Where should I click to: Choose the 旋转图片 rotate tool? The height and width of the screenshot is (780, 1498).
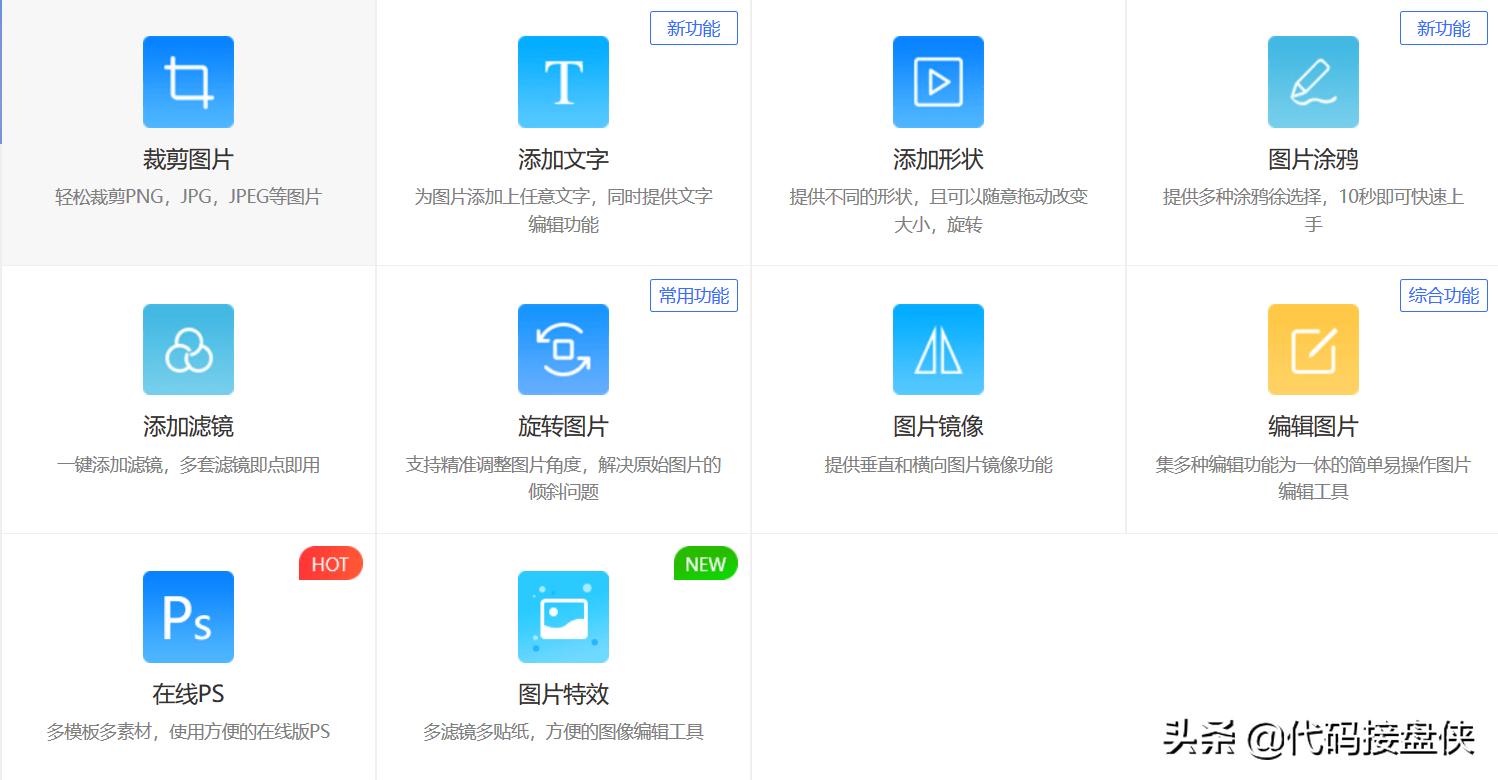[563, 350]
